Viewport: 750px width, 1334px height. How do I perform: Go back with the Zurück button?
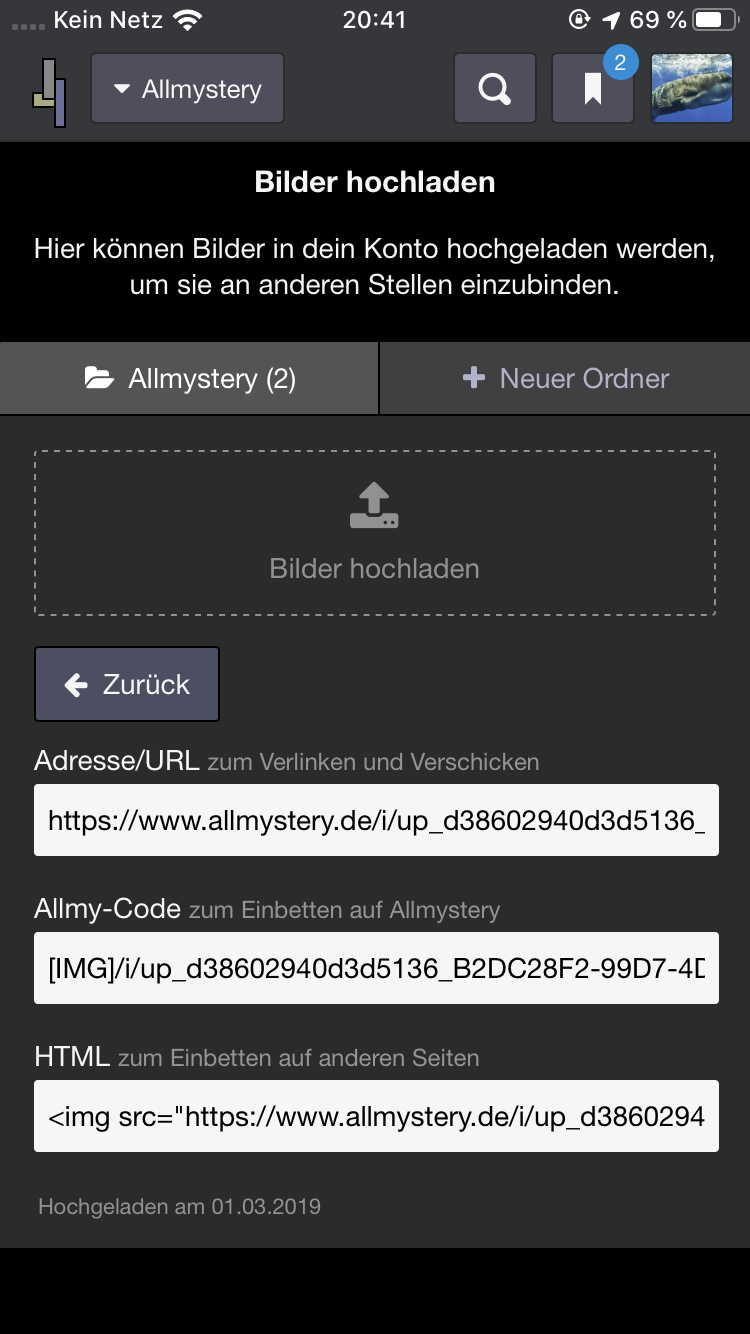point(127,684)
